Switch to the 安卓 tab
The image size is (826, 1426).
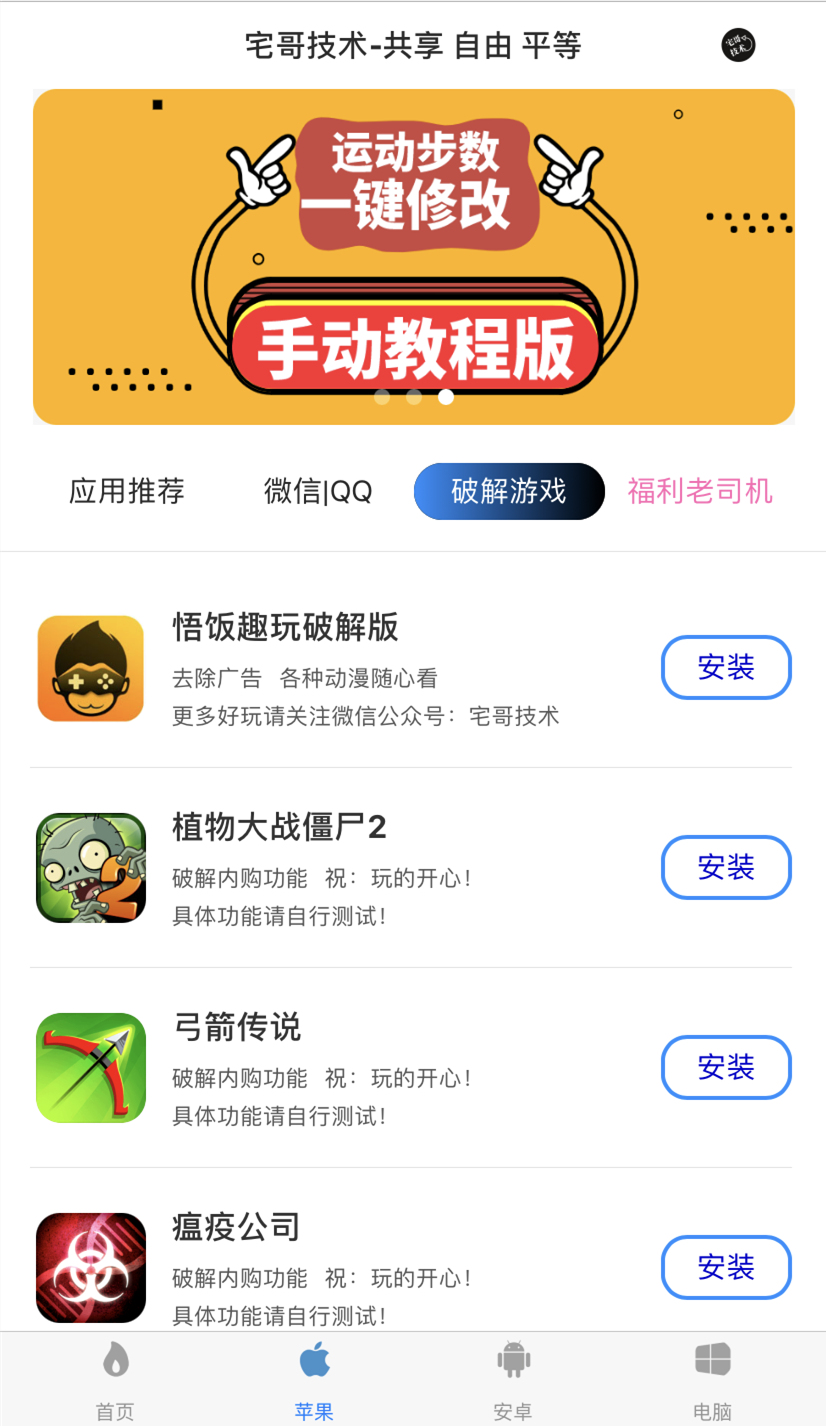[513, 1380]
